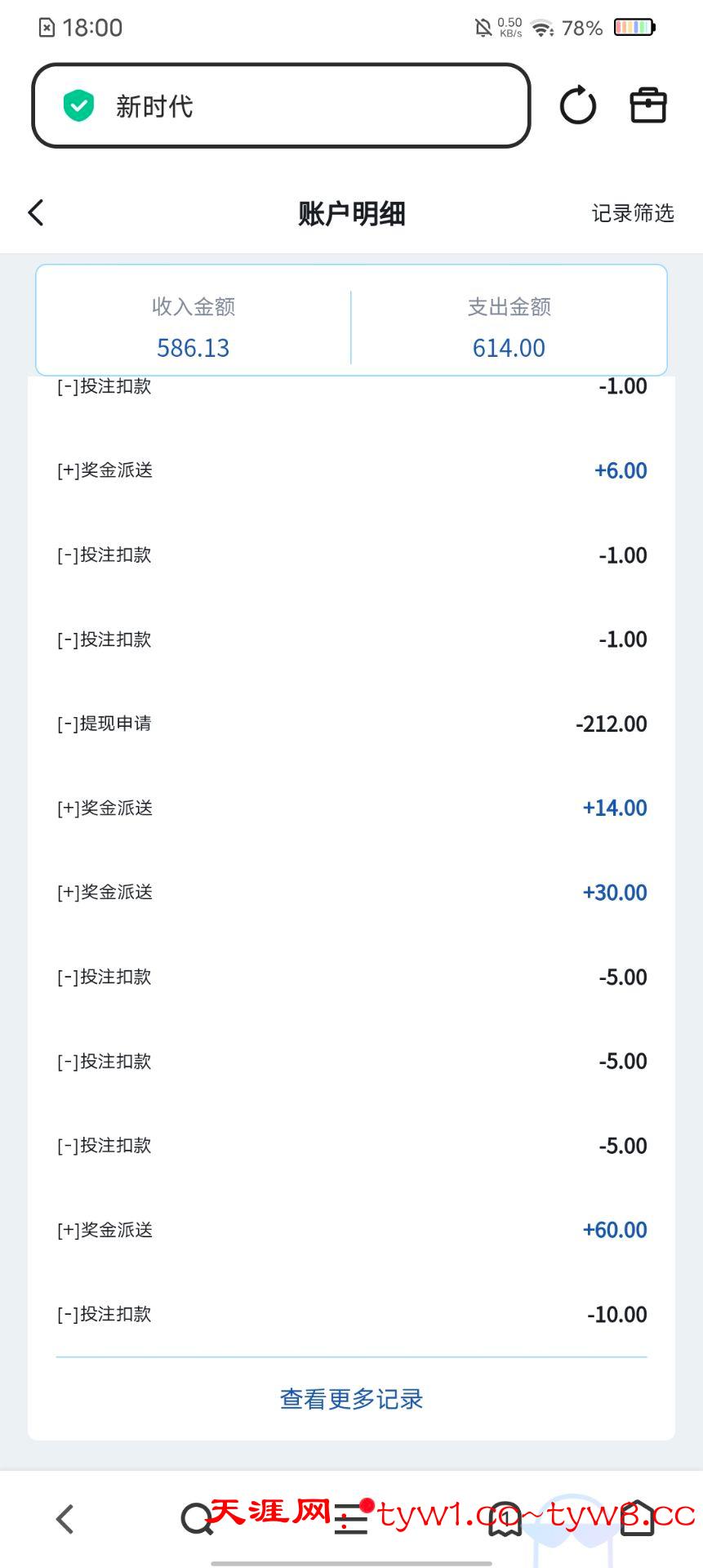
Task: Go back from the 账户明细 page
Action: tap(36, 213)
